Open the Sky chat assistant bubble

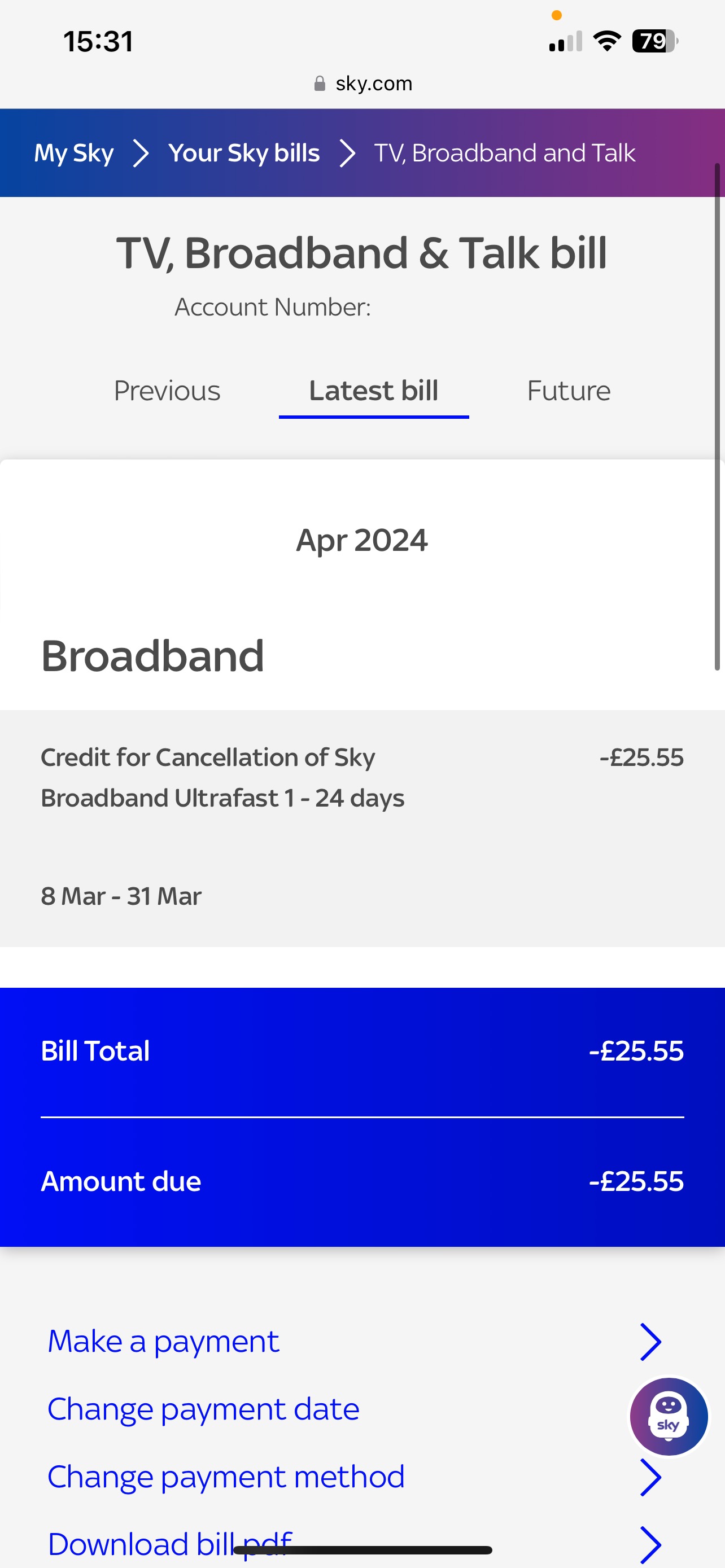[x=668, y=1416]
